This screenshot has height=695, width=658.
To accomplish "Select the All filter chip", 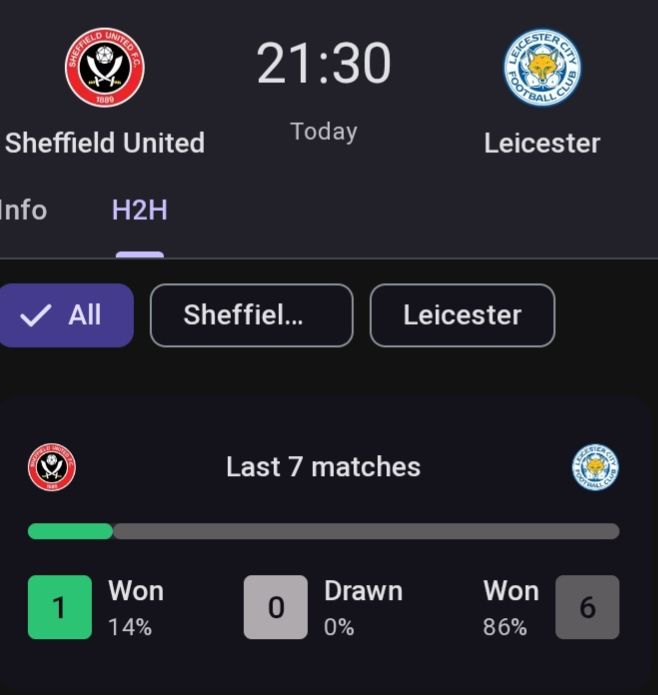I will [66, 315].
